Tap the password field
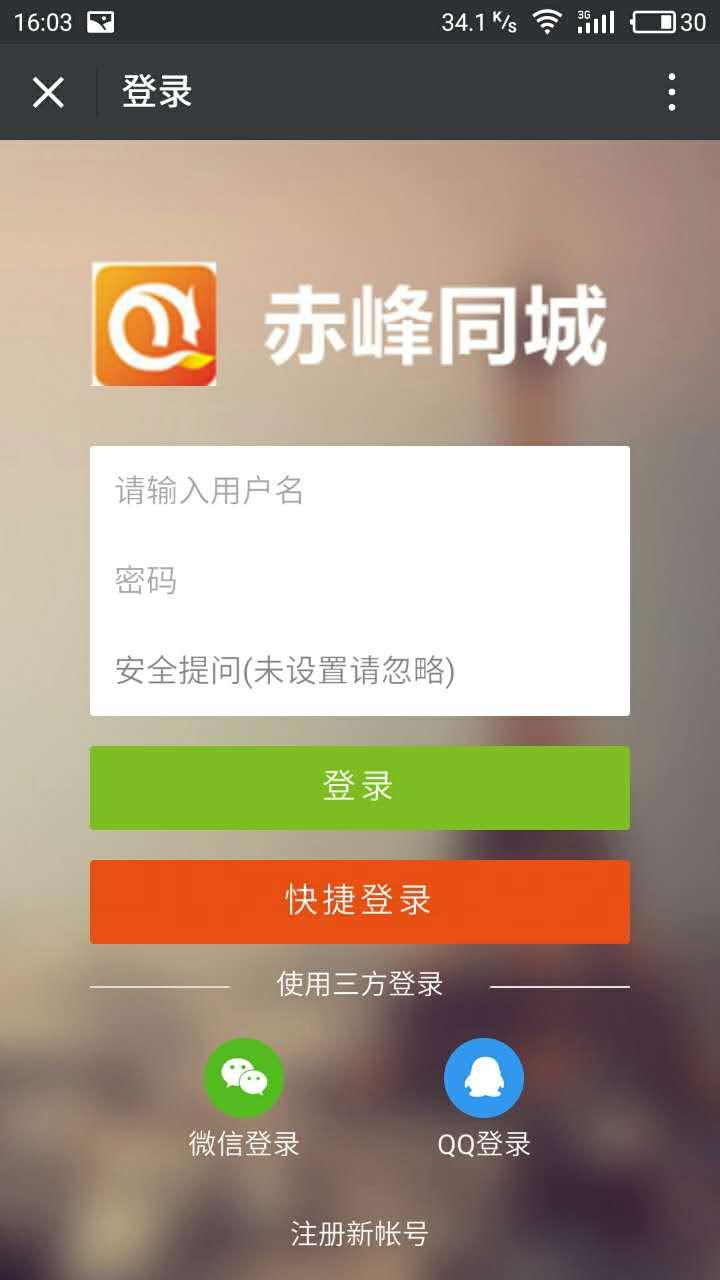720x1280 pixels. pyautogui.click(x=360, y=580)
